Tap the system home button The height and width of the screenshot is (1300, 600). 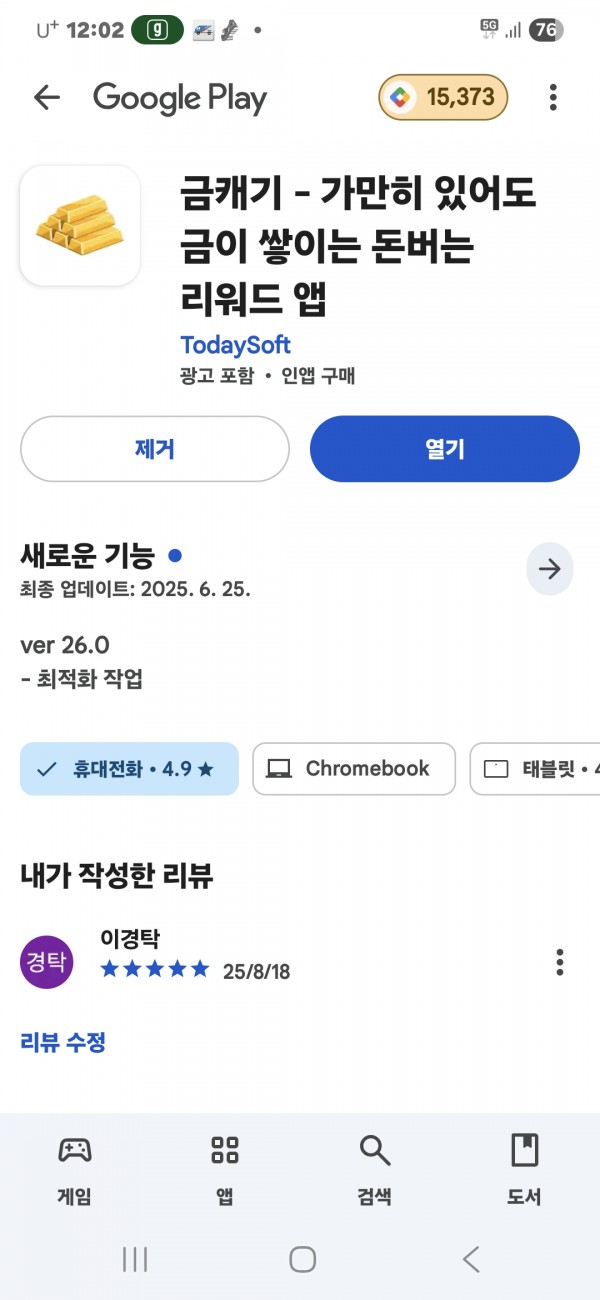coord(302,1259)
